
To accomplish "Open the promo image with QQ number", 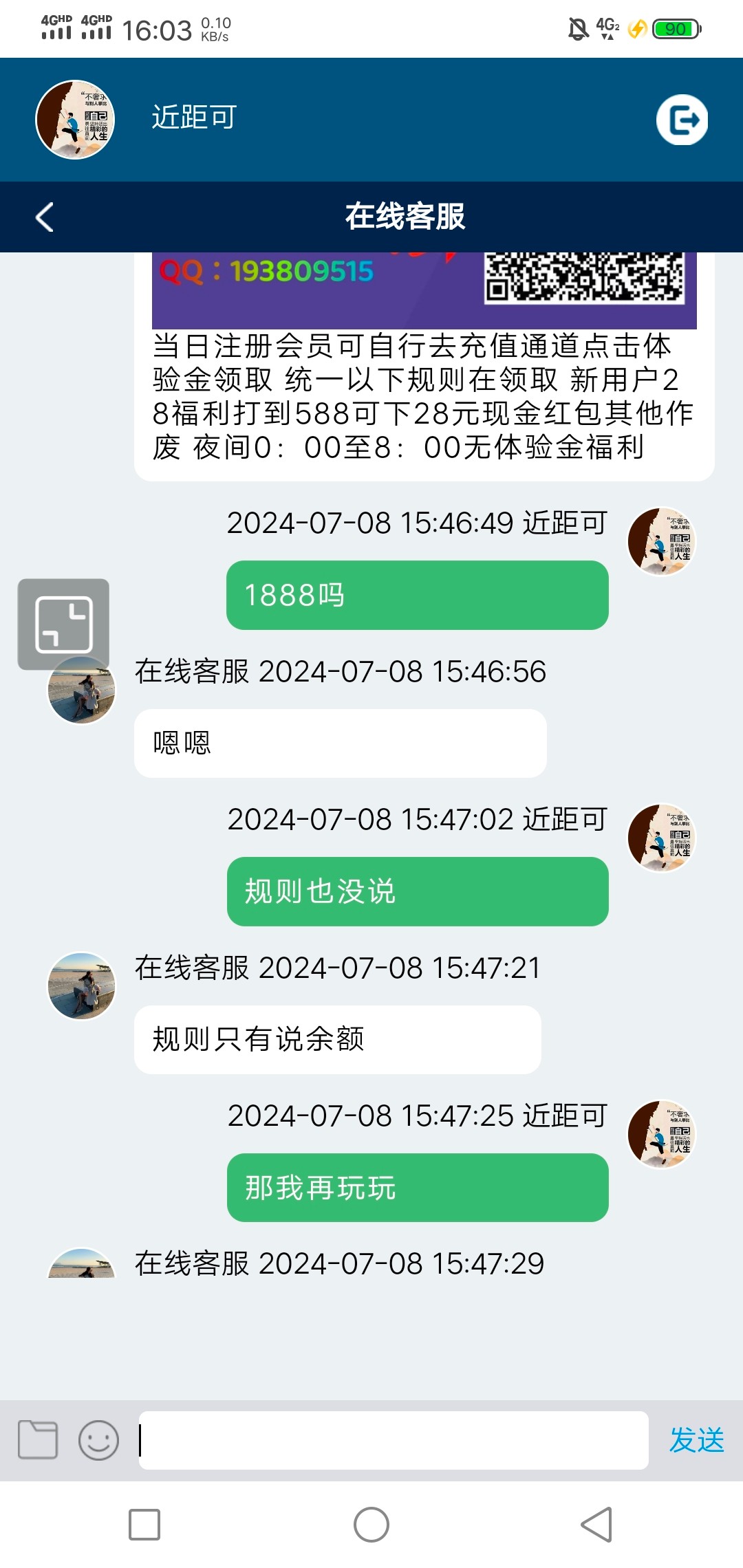I will pos(424,290).
